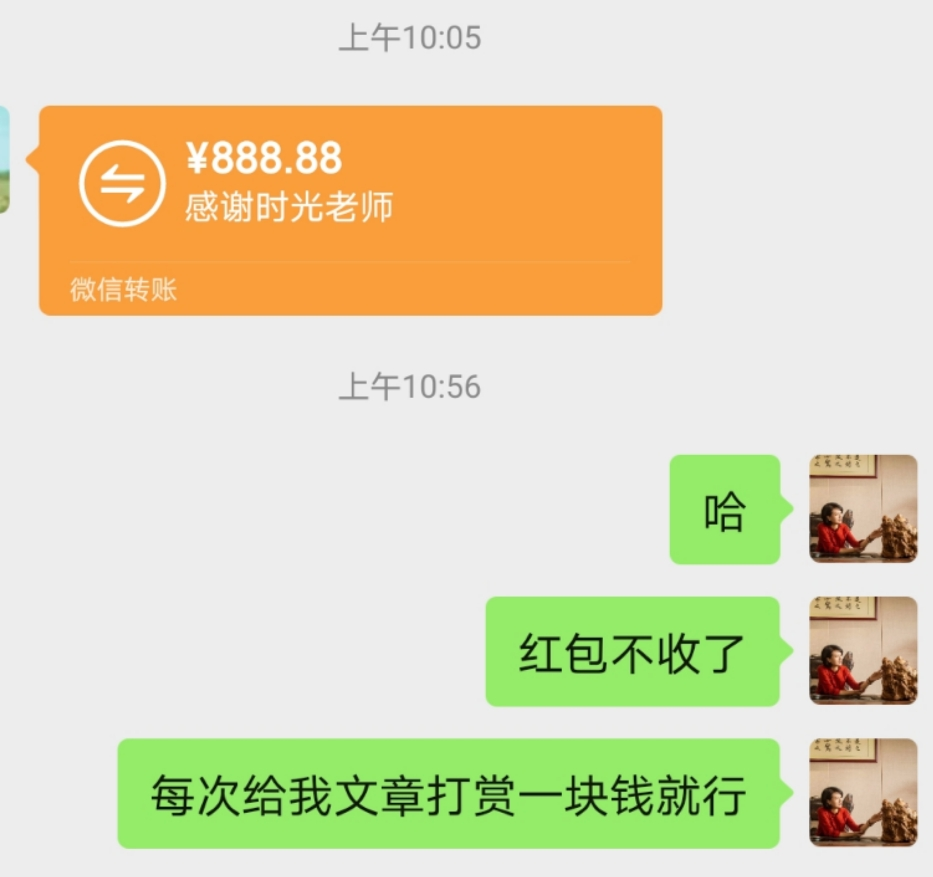The image size is (933, 877).
Task: Open the sender's avatar beside the transfer
Action: click(x=4, y=160)
